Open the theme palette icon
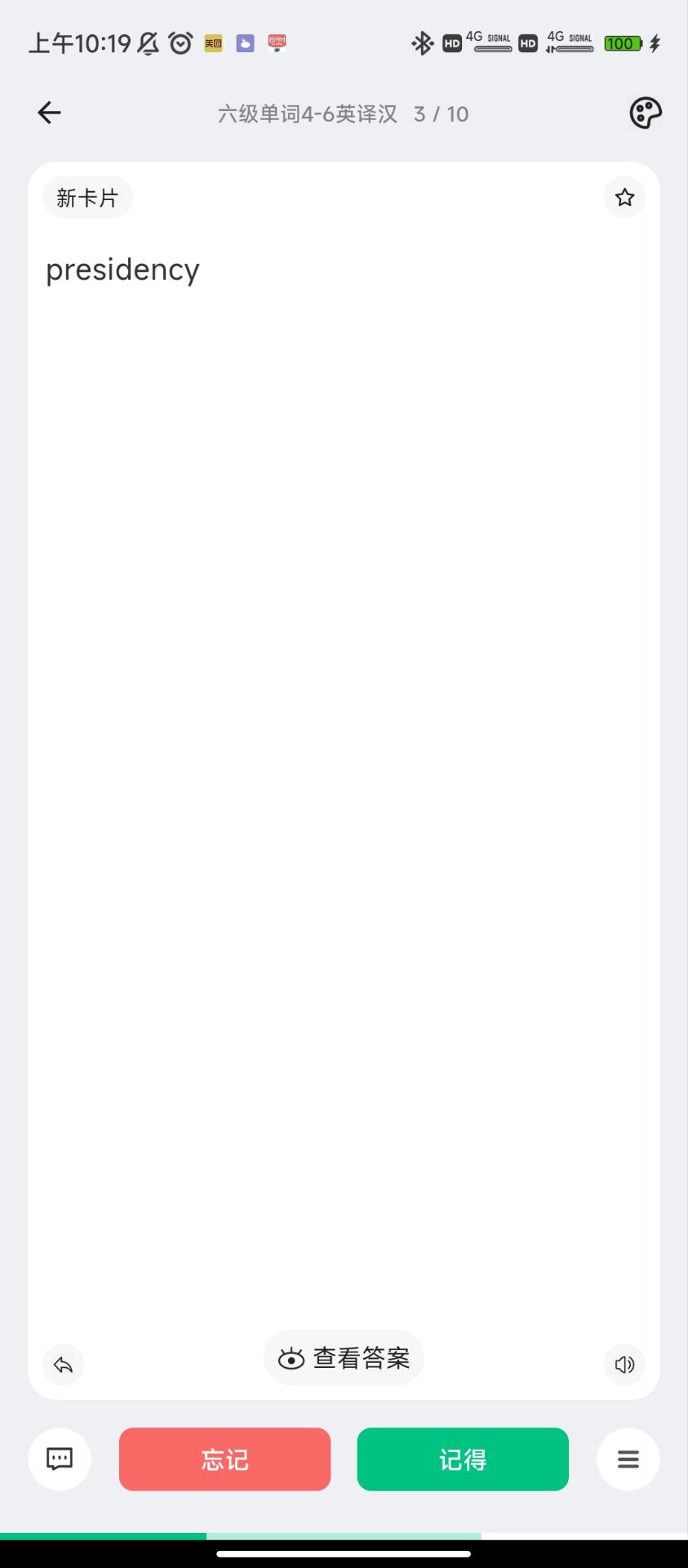 [x=645, y=113]
